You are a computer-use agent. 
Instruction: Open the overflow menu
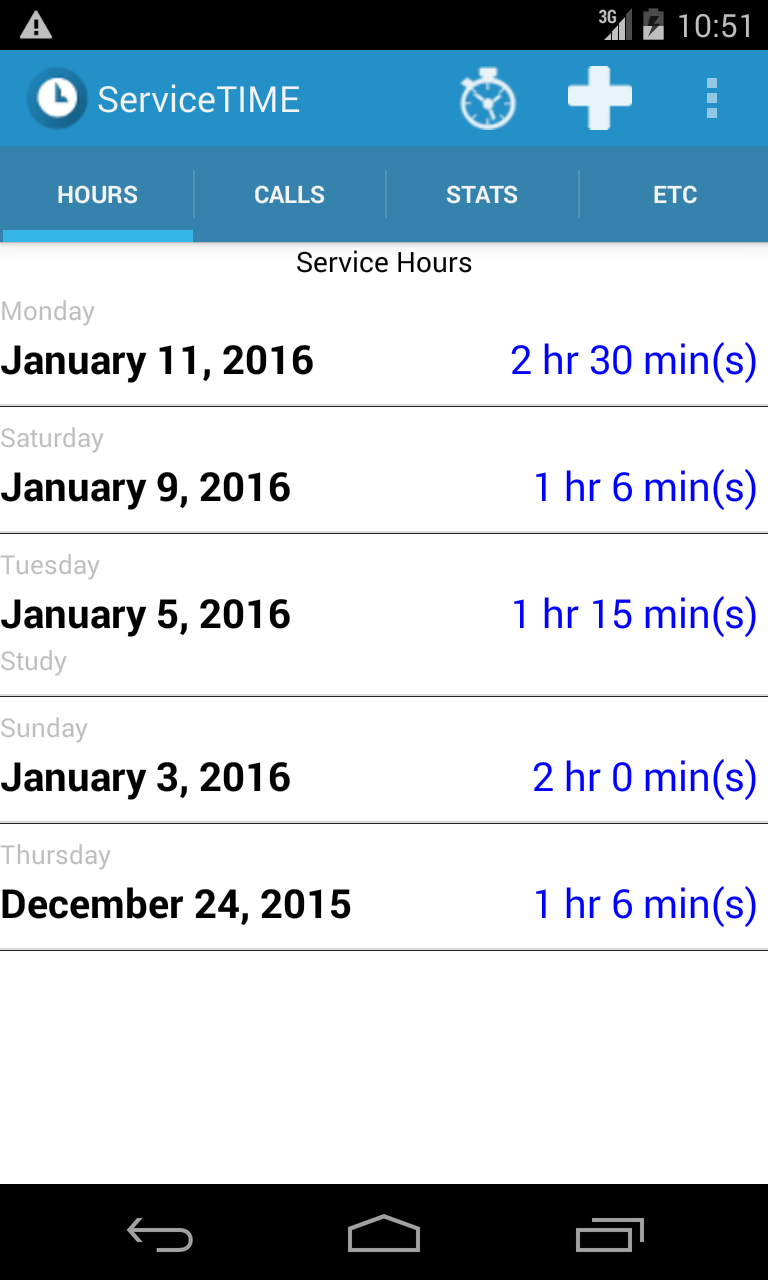[x=712, y=99]
